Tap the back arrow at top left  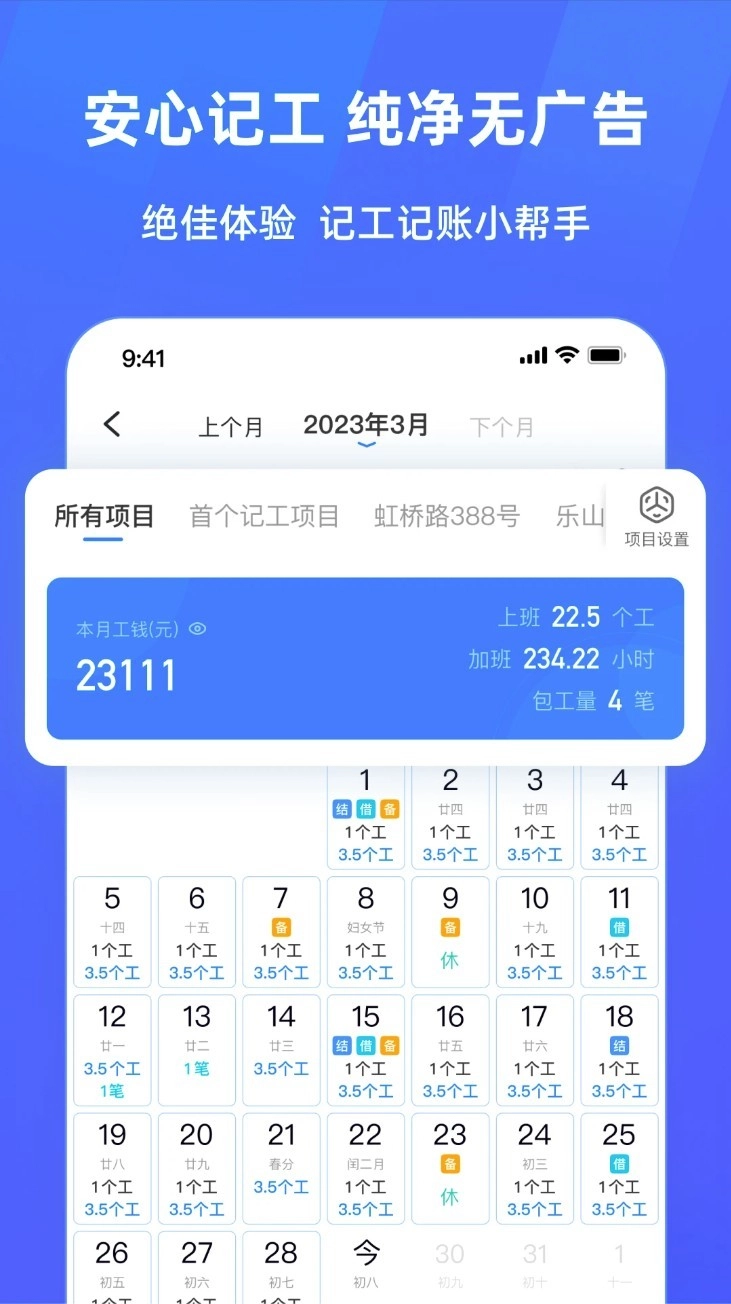[113, 424]
